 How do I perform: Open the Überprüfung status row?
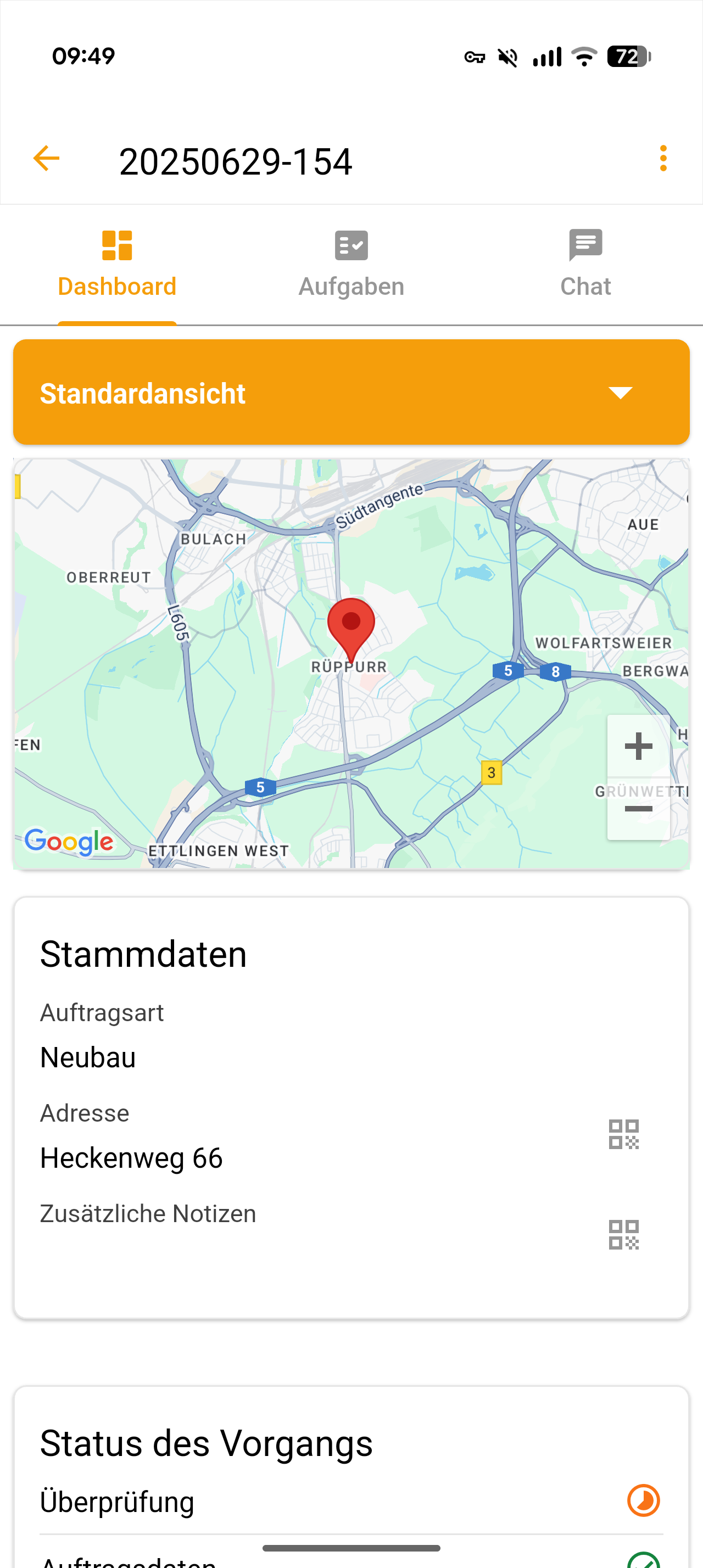tap(351, 1501)
